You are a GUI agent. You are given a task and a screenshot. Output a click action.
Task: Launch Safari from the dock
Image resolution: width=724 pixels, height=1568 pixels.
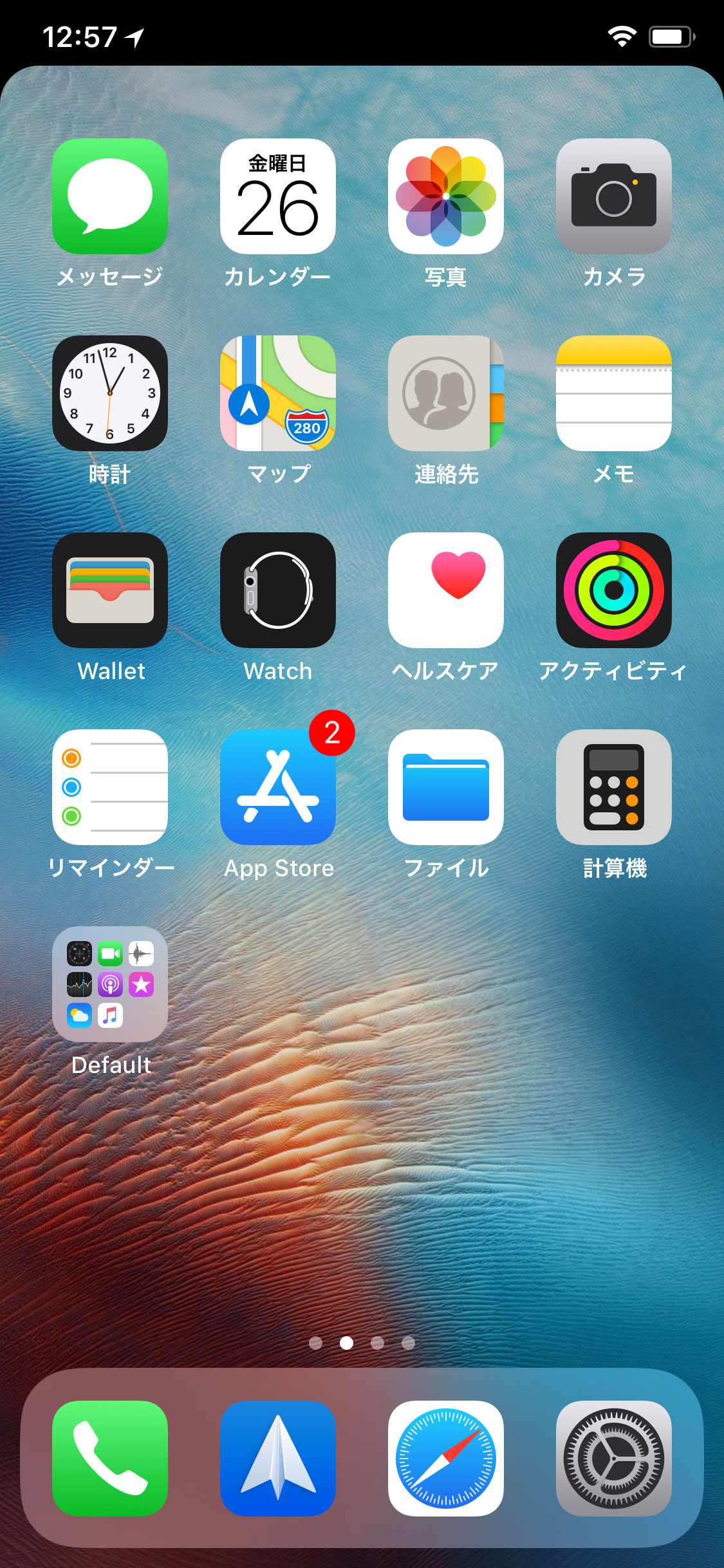pyautogui.click(x=446, y=1459)
